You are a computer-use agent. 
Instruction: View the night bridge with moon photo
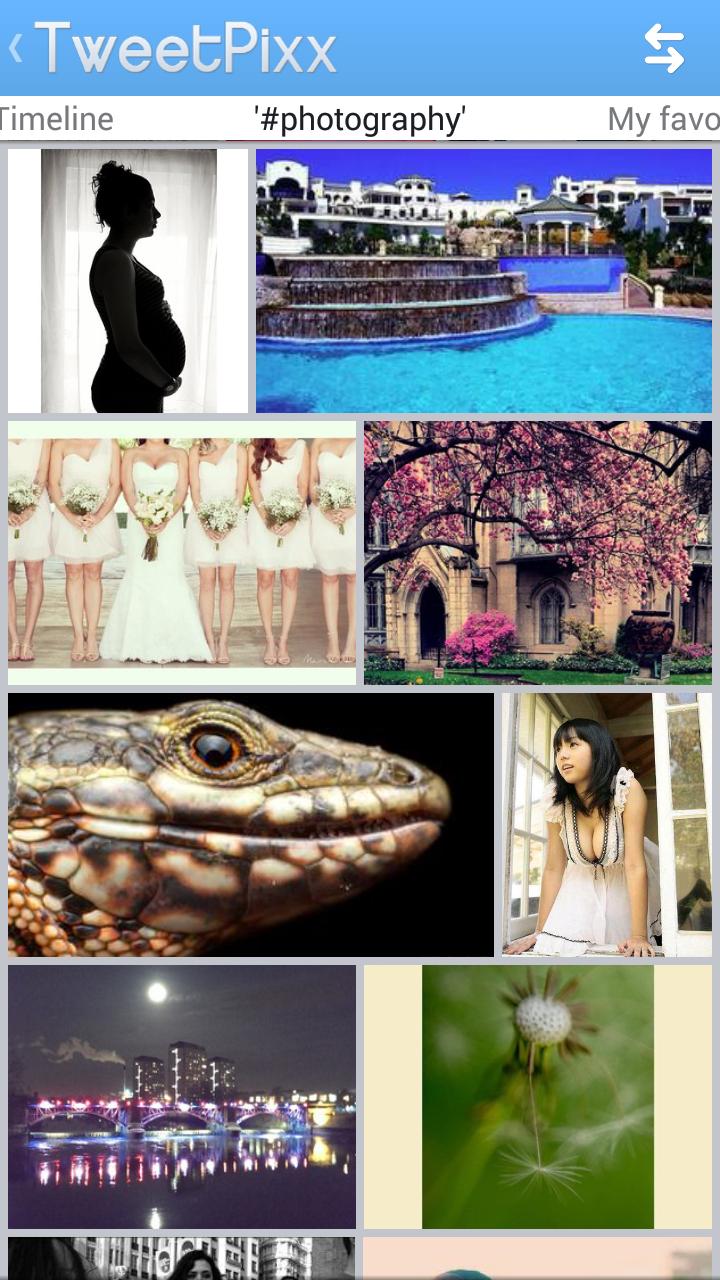(182, 1097)
